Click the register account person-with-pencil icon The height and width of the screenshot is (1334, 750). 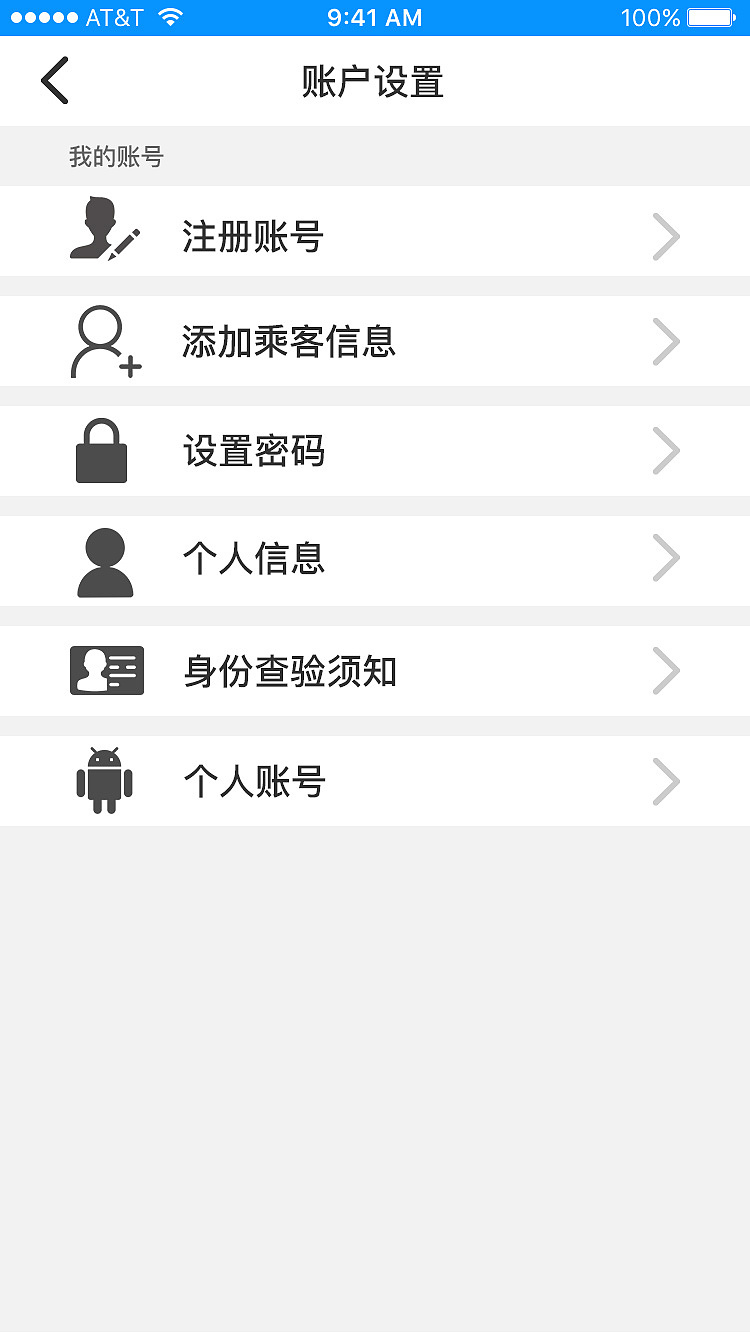point(104,230)
